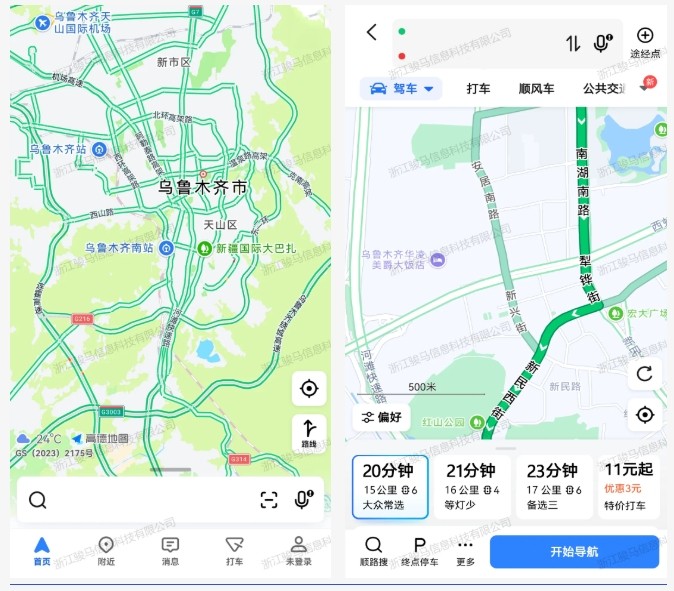This screenshot has width=674, height=591.
Task: Open the 偏好 route preferences
Action: click(x=382, y=417)
